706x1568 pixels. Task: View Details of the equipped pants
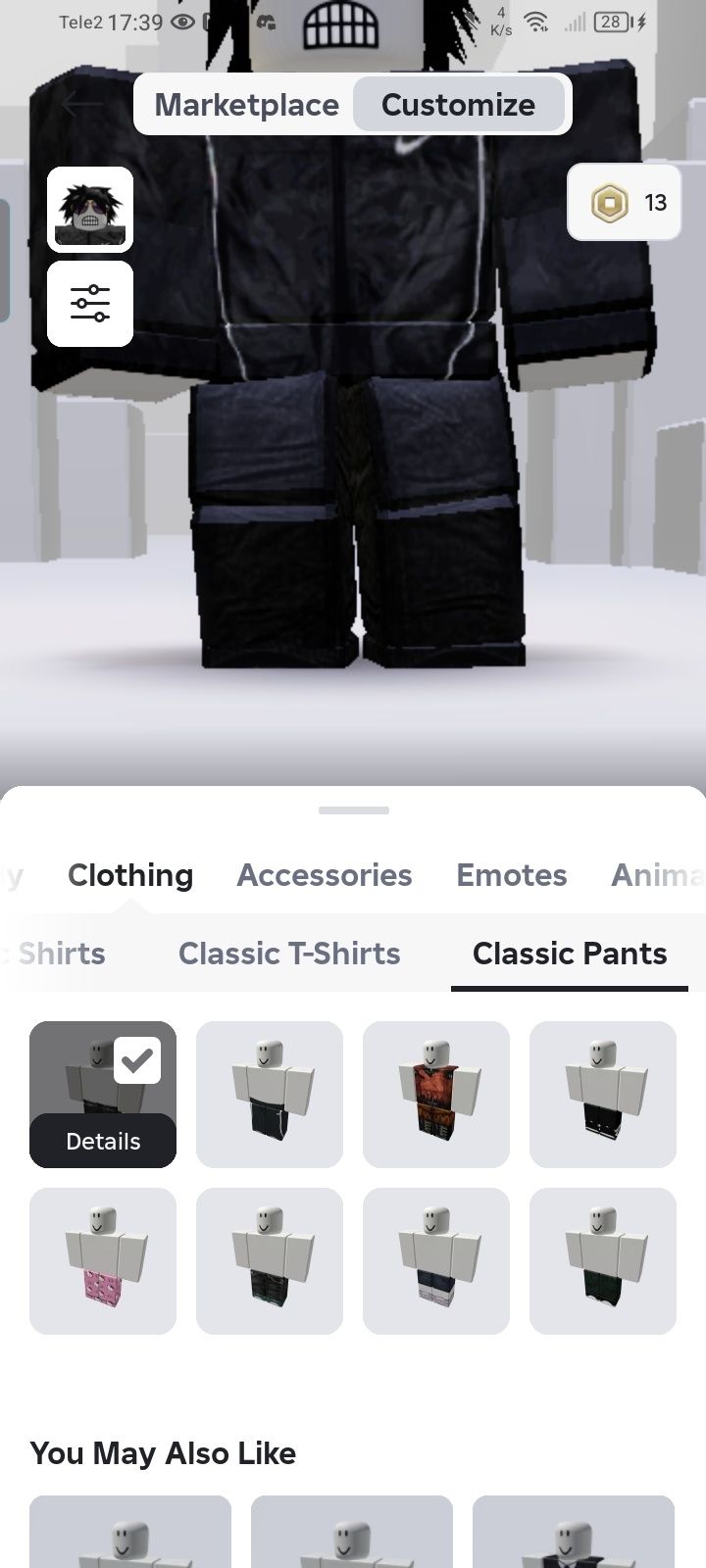[x=103, y=1142]
